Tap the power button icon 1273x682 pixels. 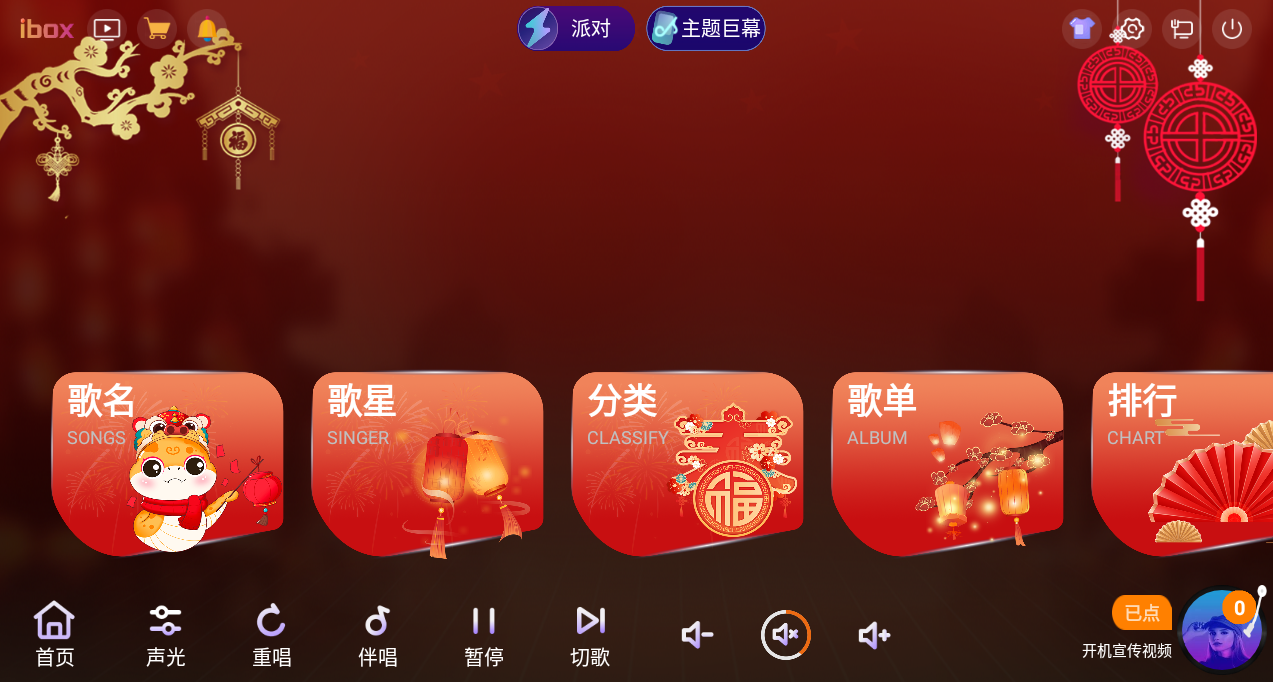click(1232, 28)
